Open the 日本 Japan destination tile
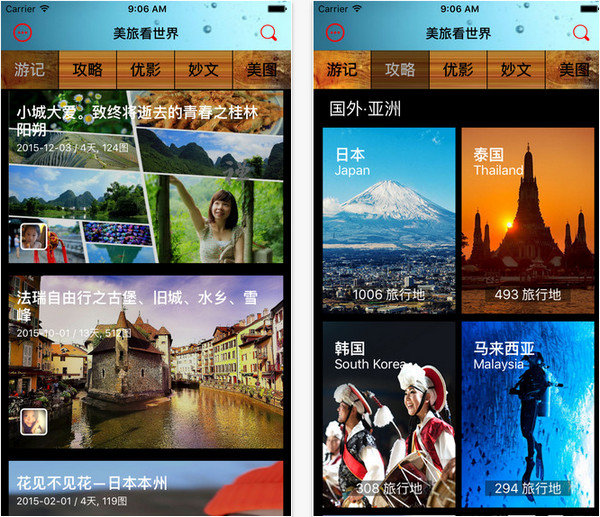This screenshot has width=600, height=517. pyautogui.click(x=388, y=217)
